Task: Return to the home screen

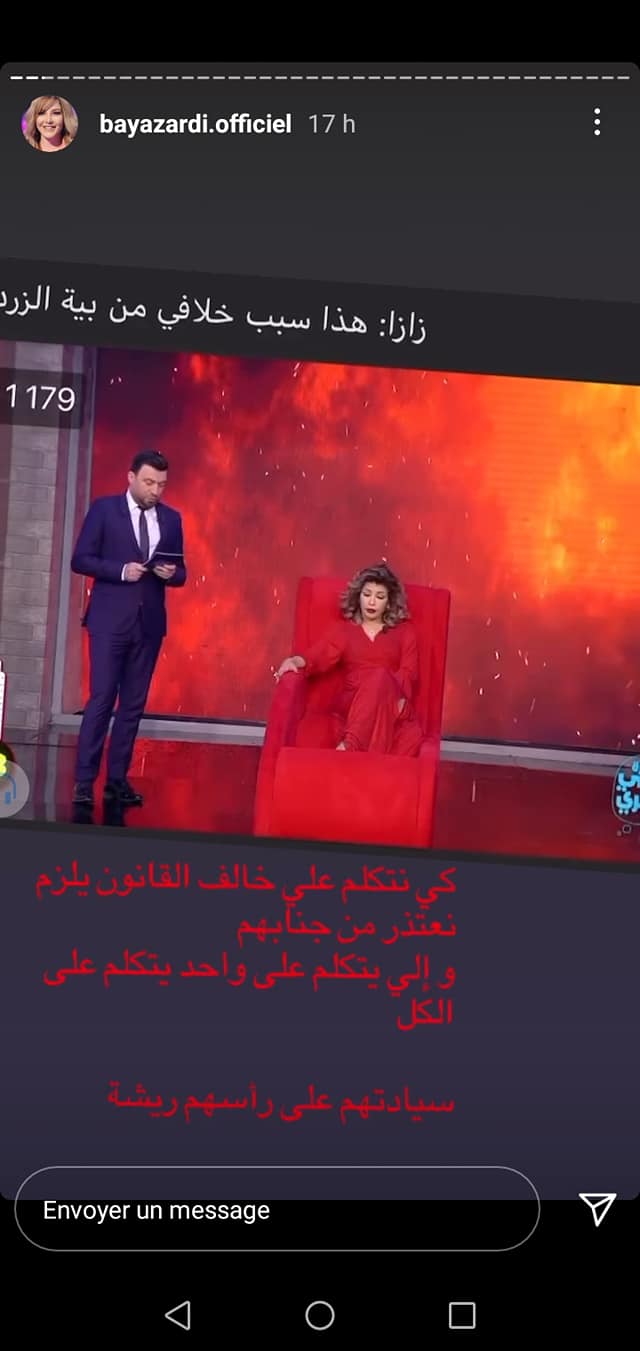Action: click(x=320, y=1315)
